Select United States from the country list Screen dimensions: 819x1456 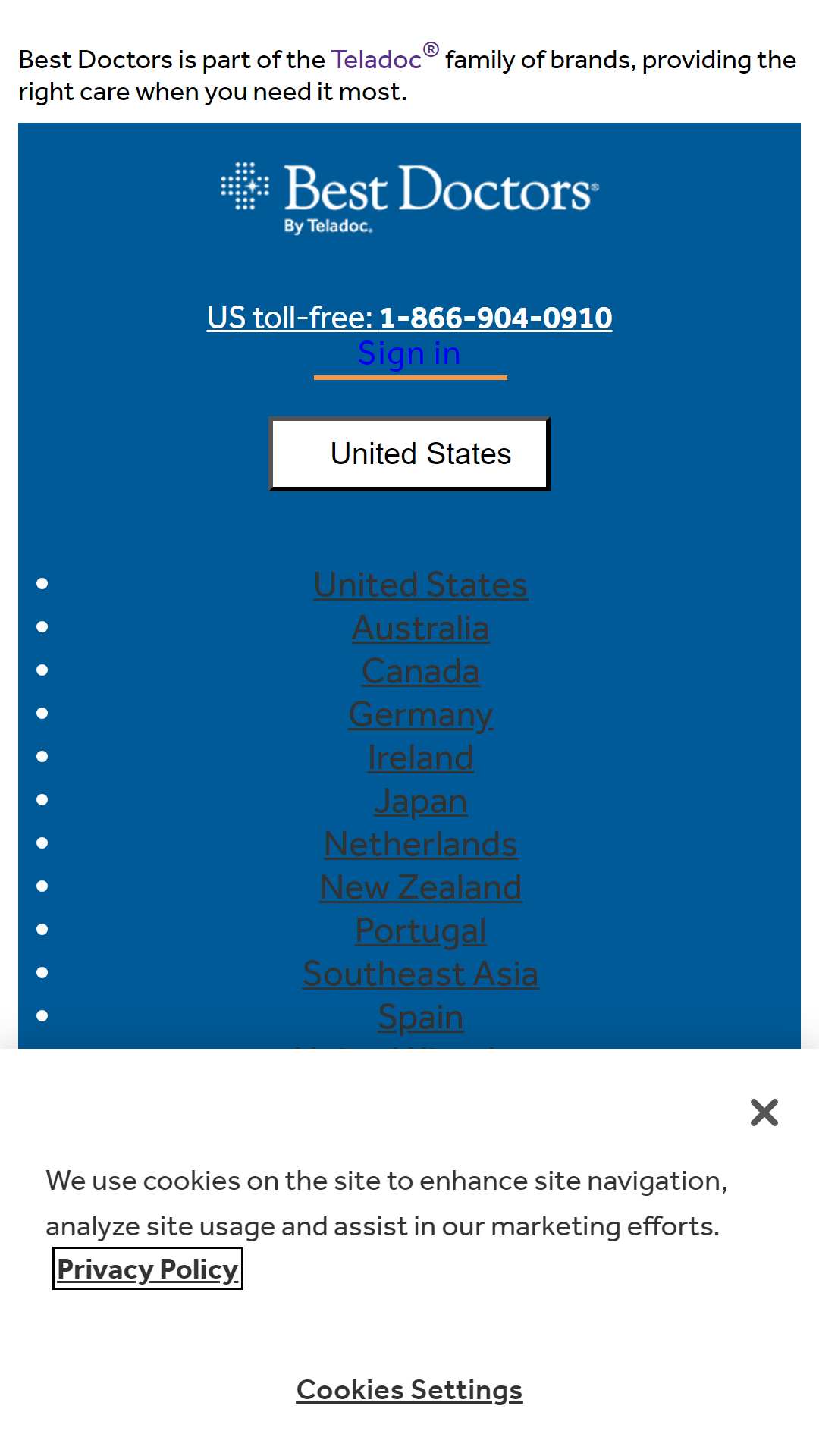click(421, 585)
